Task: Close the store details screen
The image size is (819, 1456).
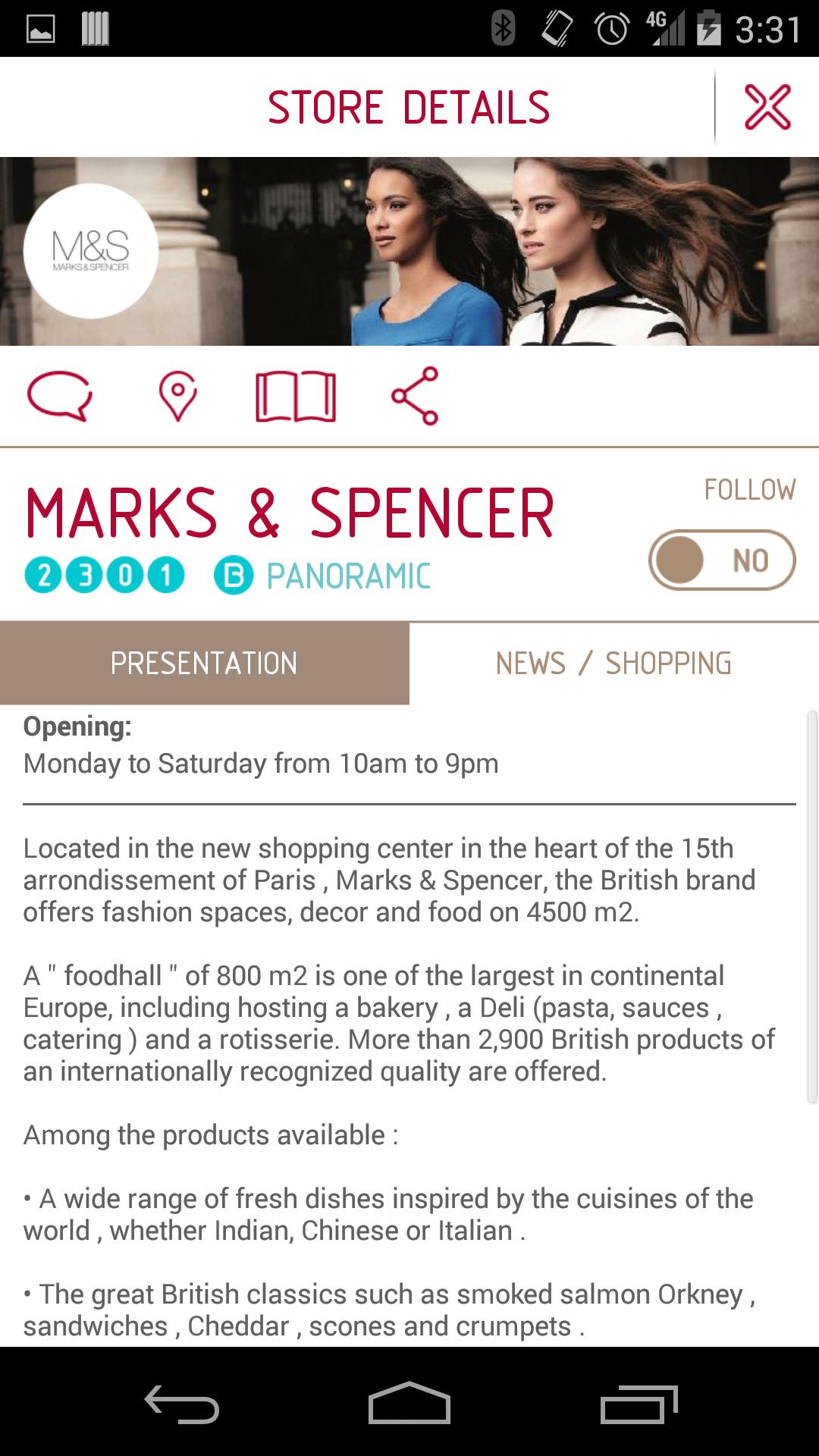Action: [767, 107]
